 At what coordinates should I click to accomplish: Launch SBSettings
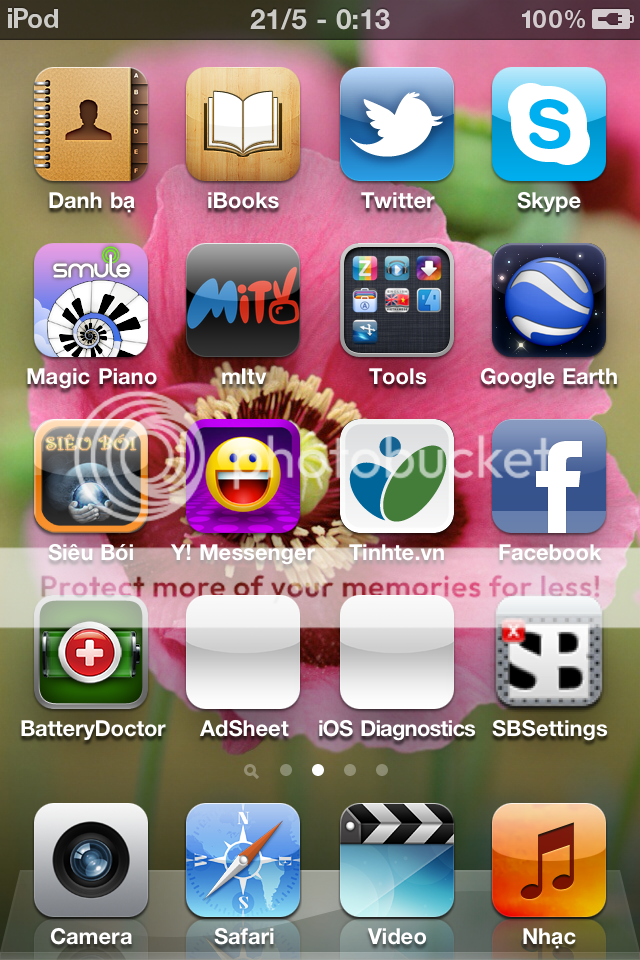click(549, 652)
